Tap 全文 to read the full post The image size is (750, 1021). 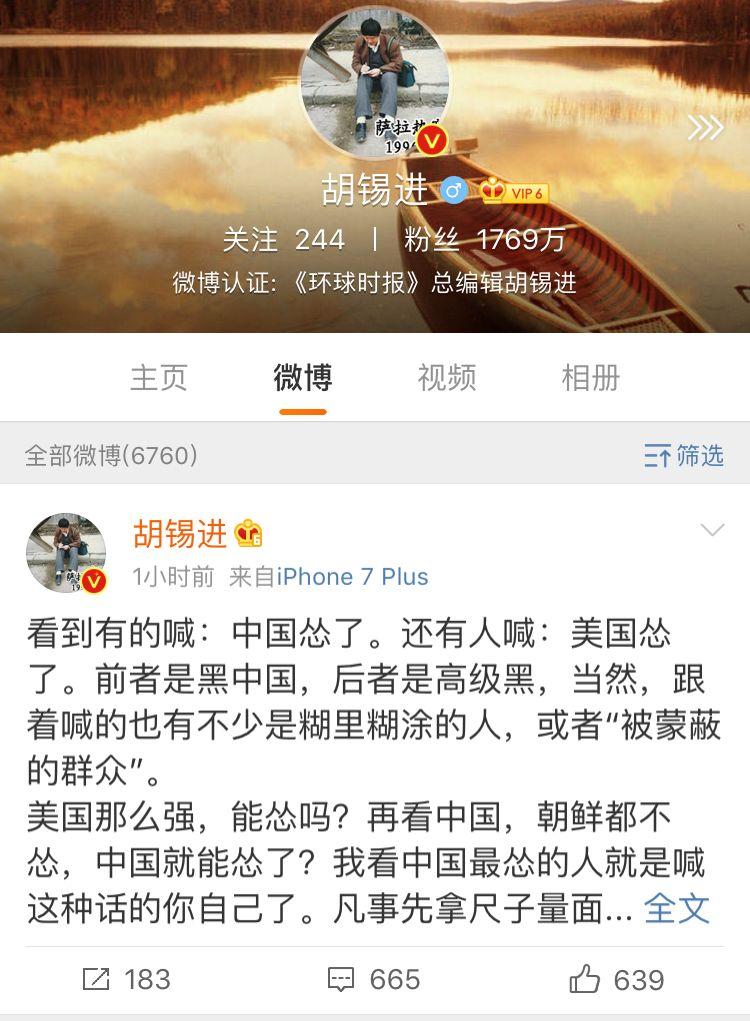pyautogui.click(x=677, y=908)
